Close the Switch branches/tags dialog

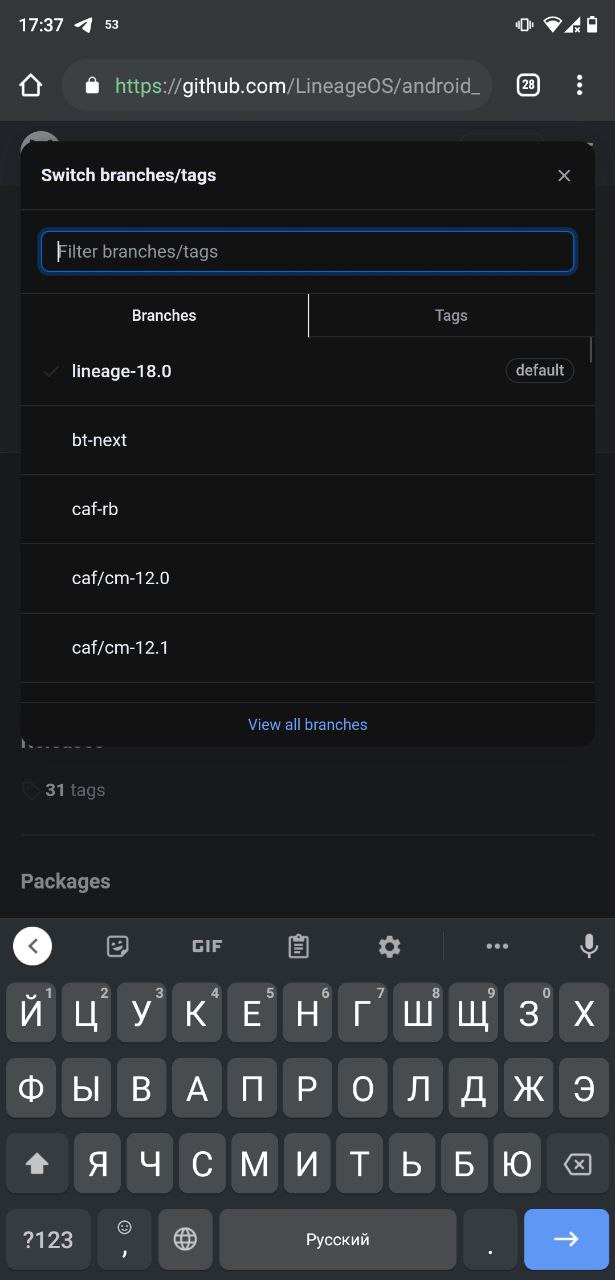(564, 176)
